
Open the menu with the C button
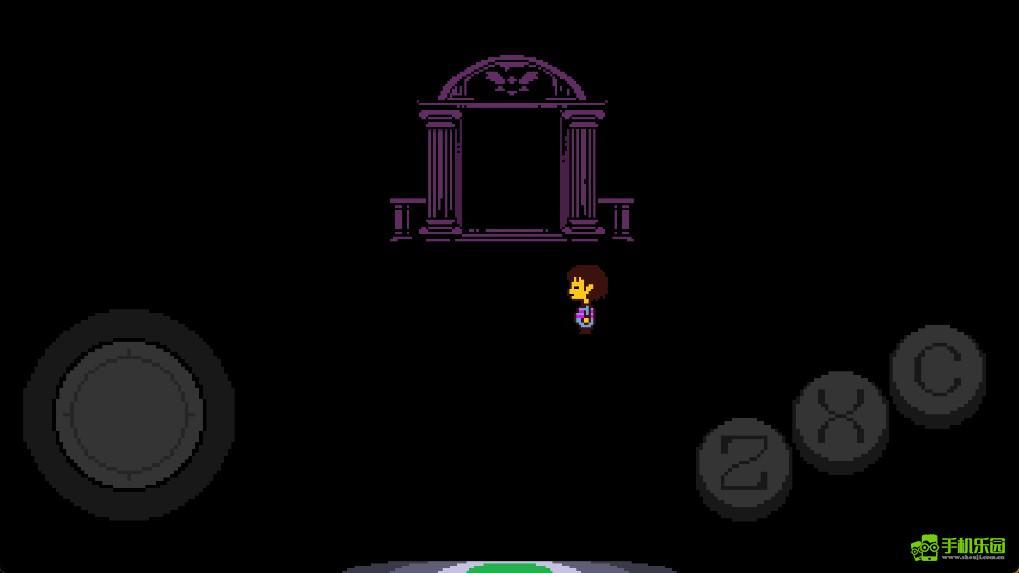(937, 371)
